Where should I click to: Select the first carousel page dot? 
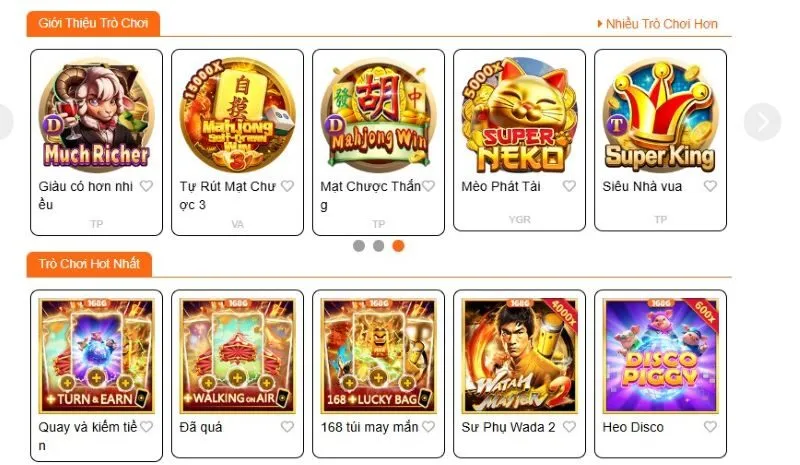tap(359, 245)
